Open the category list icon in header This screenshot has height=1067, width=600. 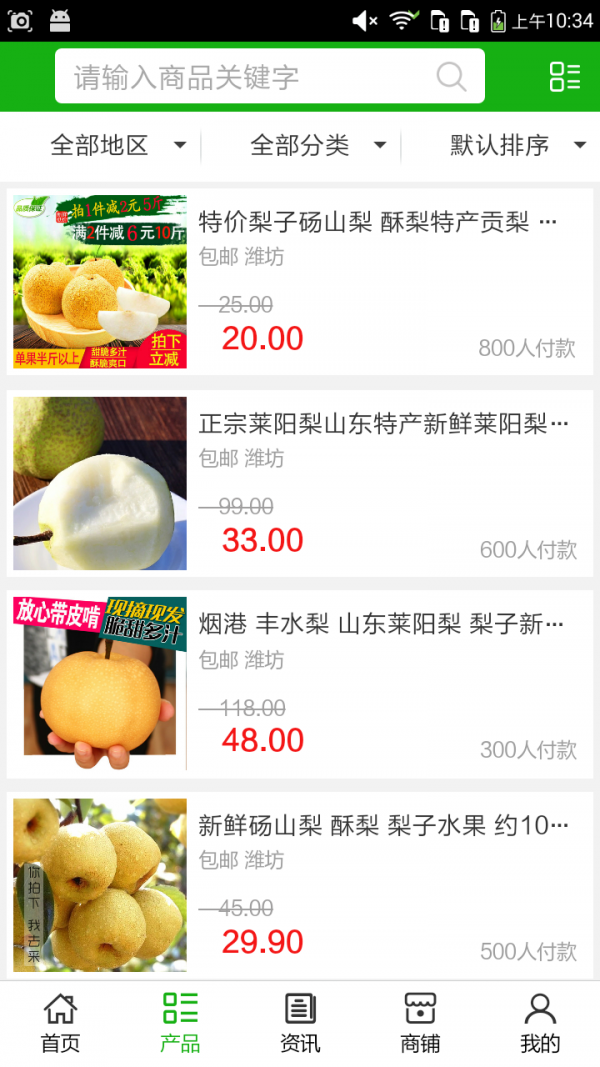(x=565, y=77)
